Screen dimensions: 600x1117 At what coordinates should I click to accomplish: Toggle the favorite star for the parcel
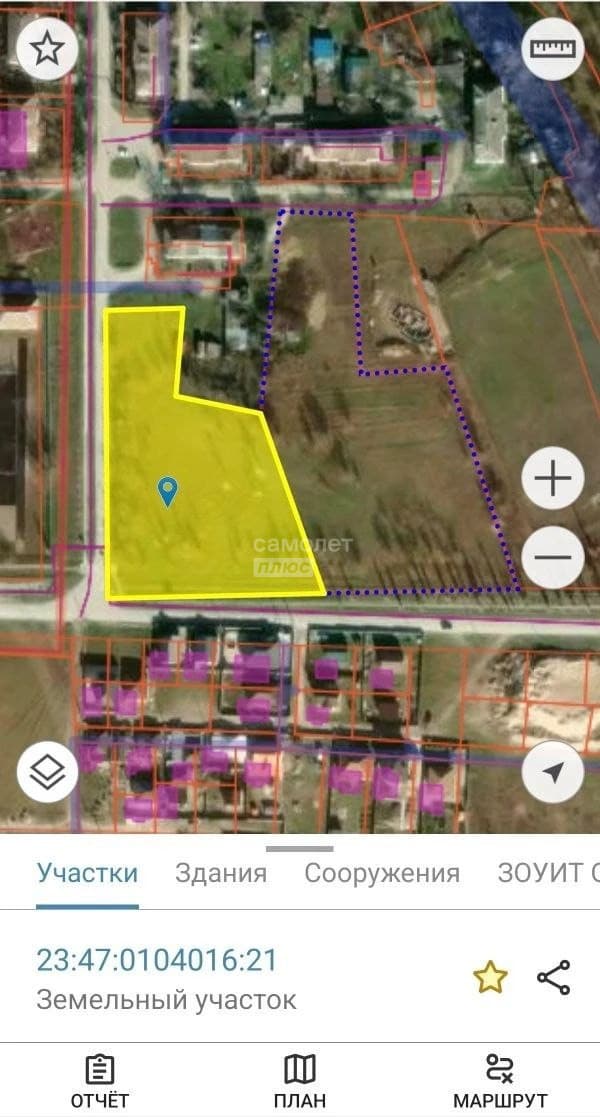click(490, 977)
